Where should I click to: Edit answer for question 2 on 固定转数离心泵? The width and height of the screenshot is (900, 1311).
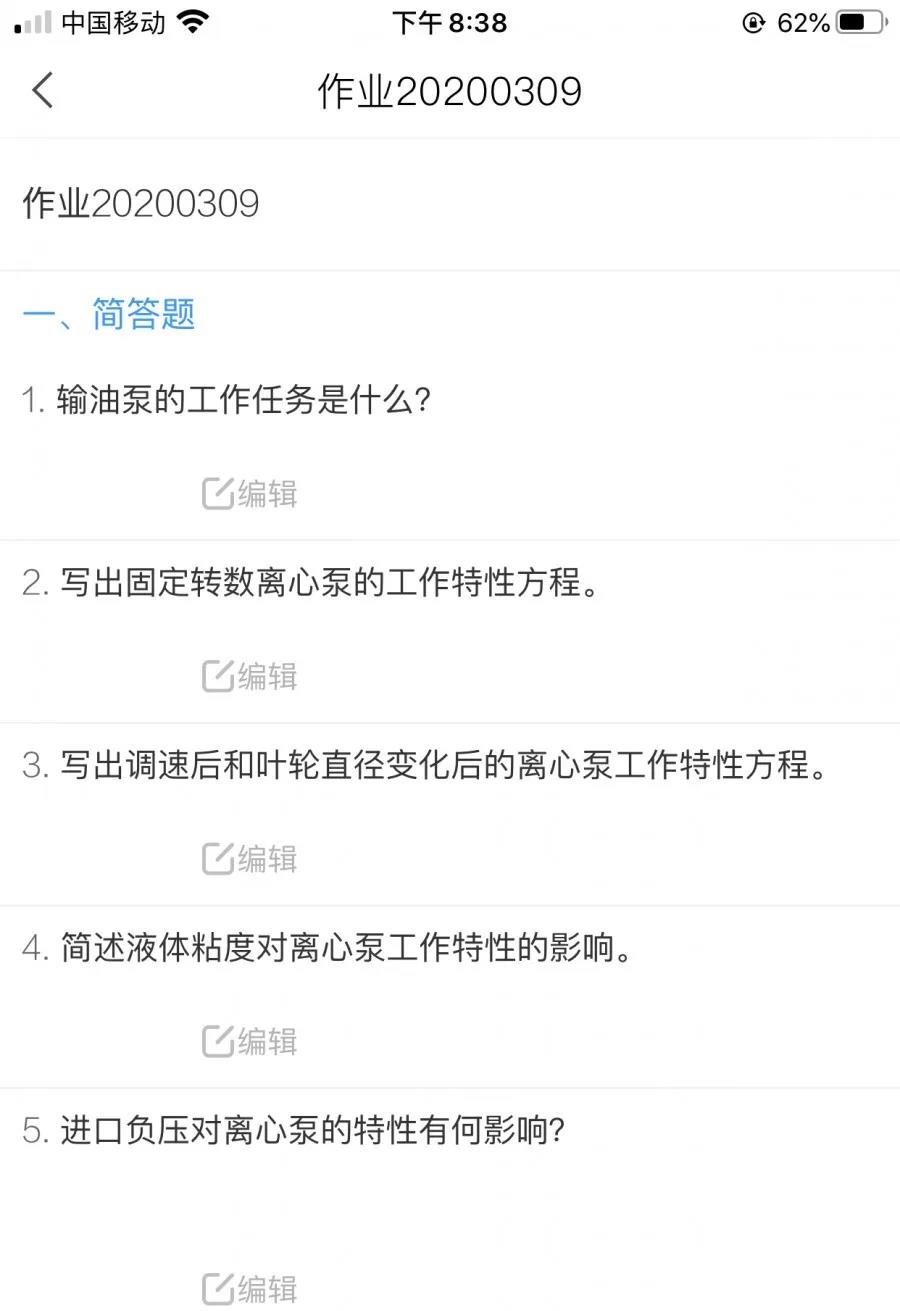click(x=250, y=677)
